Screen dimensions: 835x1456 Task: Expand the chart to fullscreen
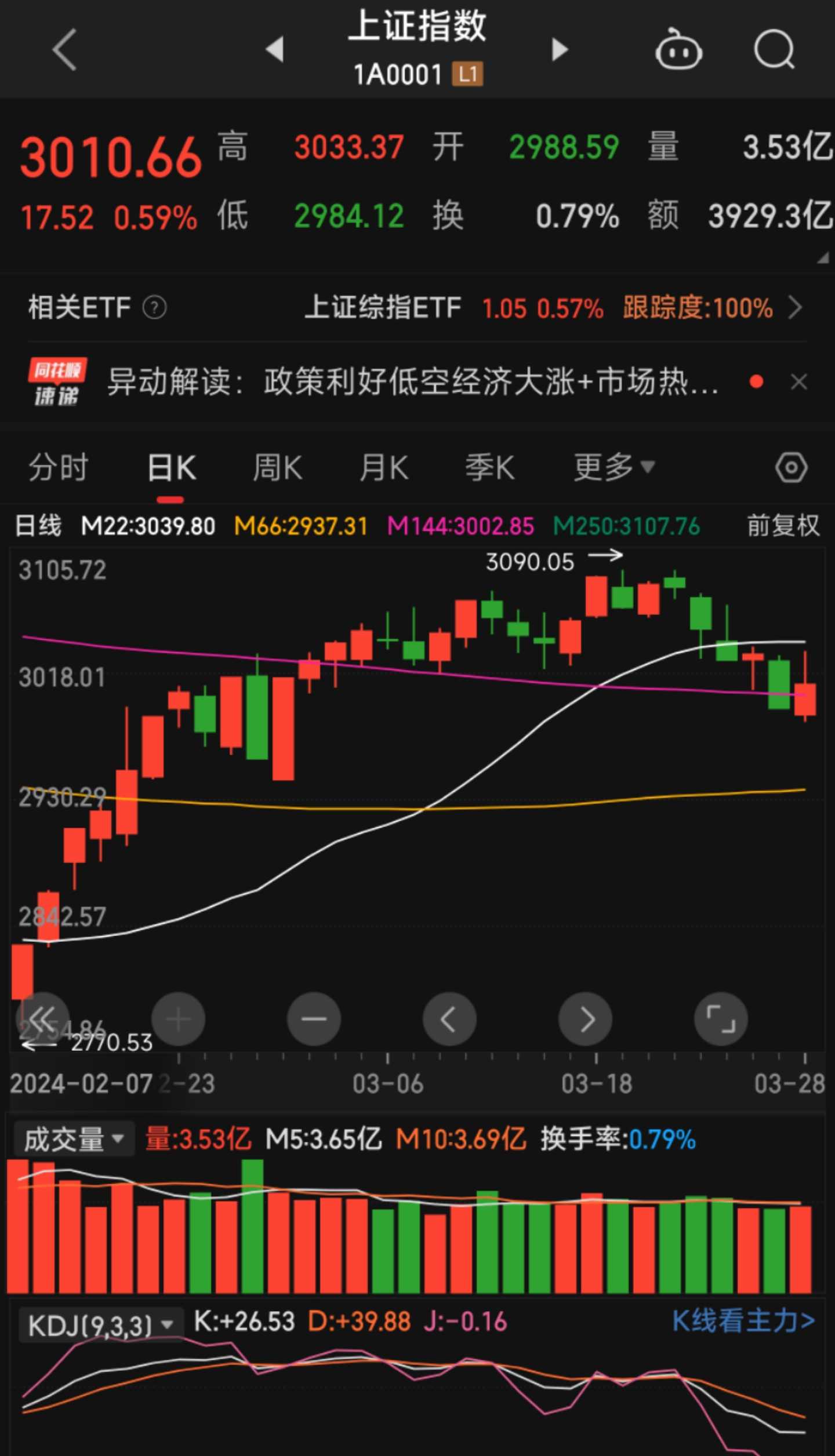[721, 1019]
